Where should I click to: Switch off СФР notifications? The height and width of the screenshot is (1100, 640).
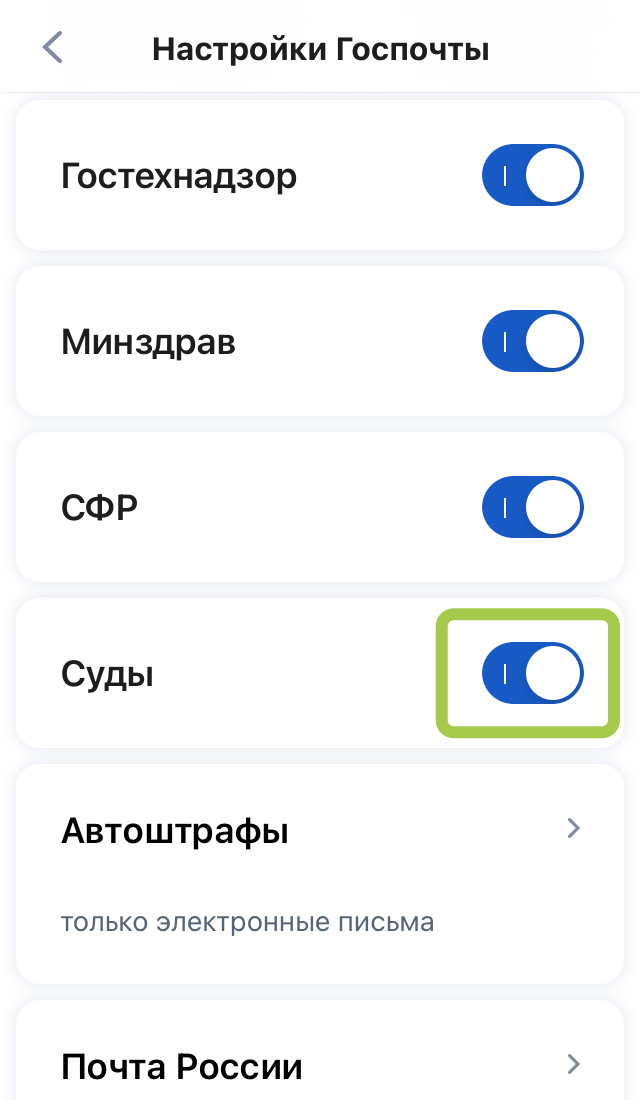pyautogui.click(x=532, y=509)
